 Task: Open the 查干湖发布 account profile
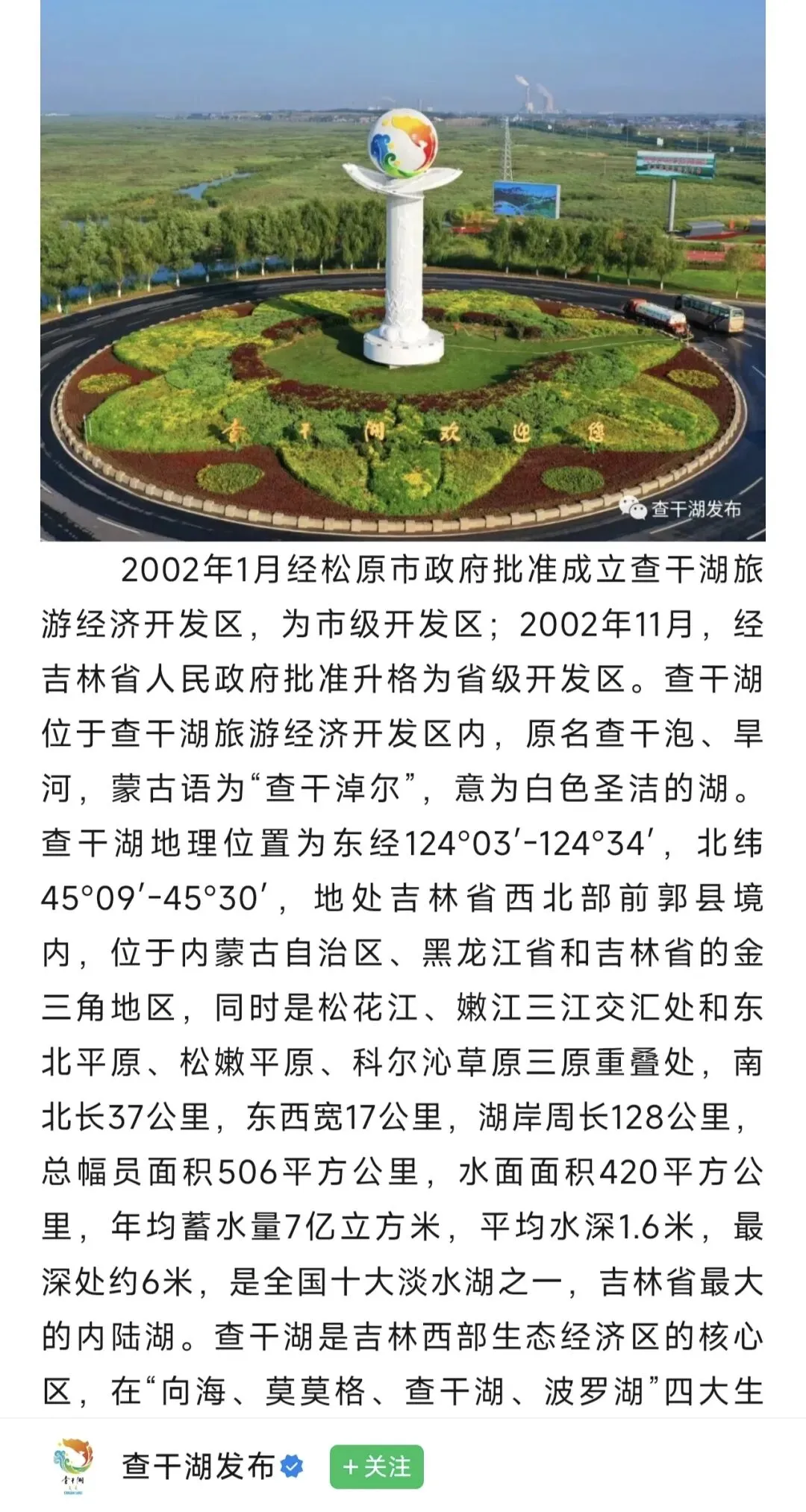tap(198, 1466)
